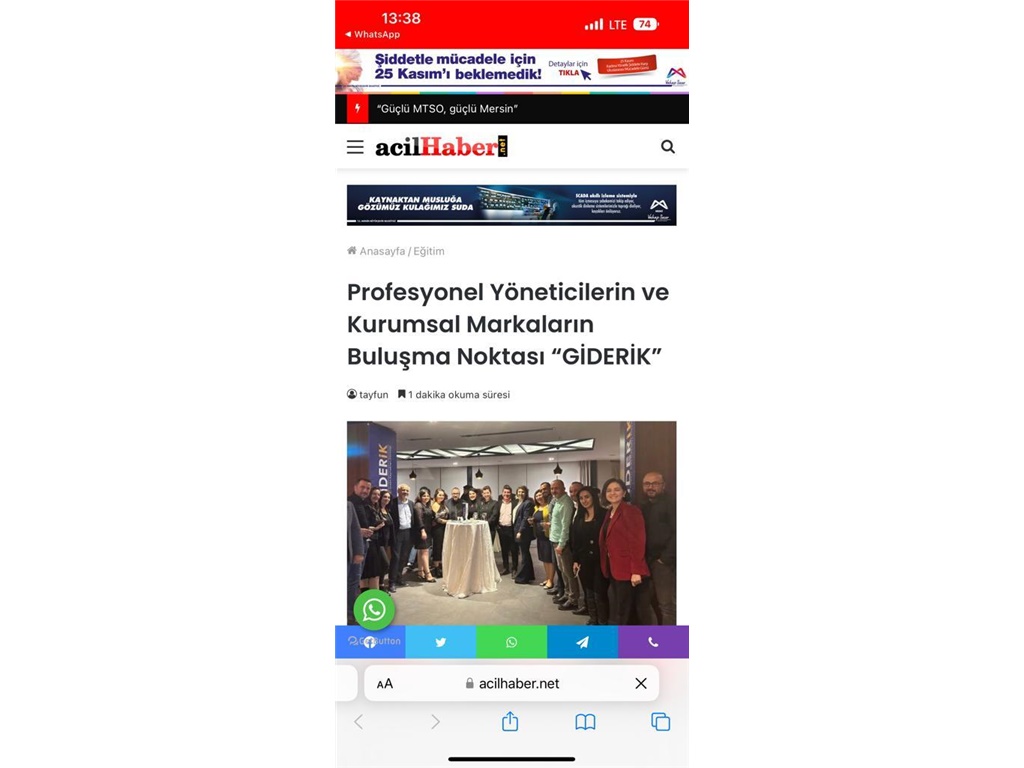Open the hamburger menu
1024x768 pixels.
tap(355, 147)
